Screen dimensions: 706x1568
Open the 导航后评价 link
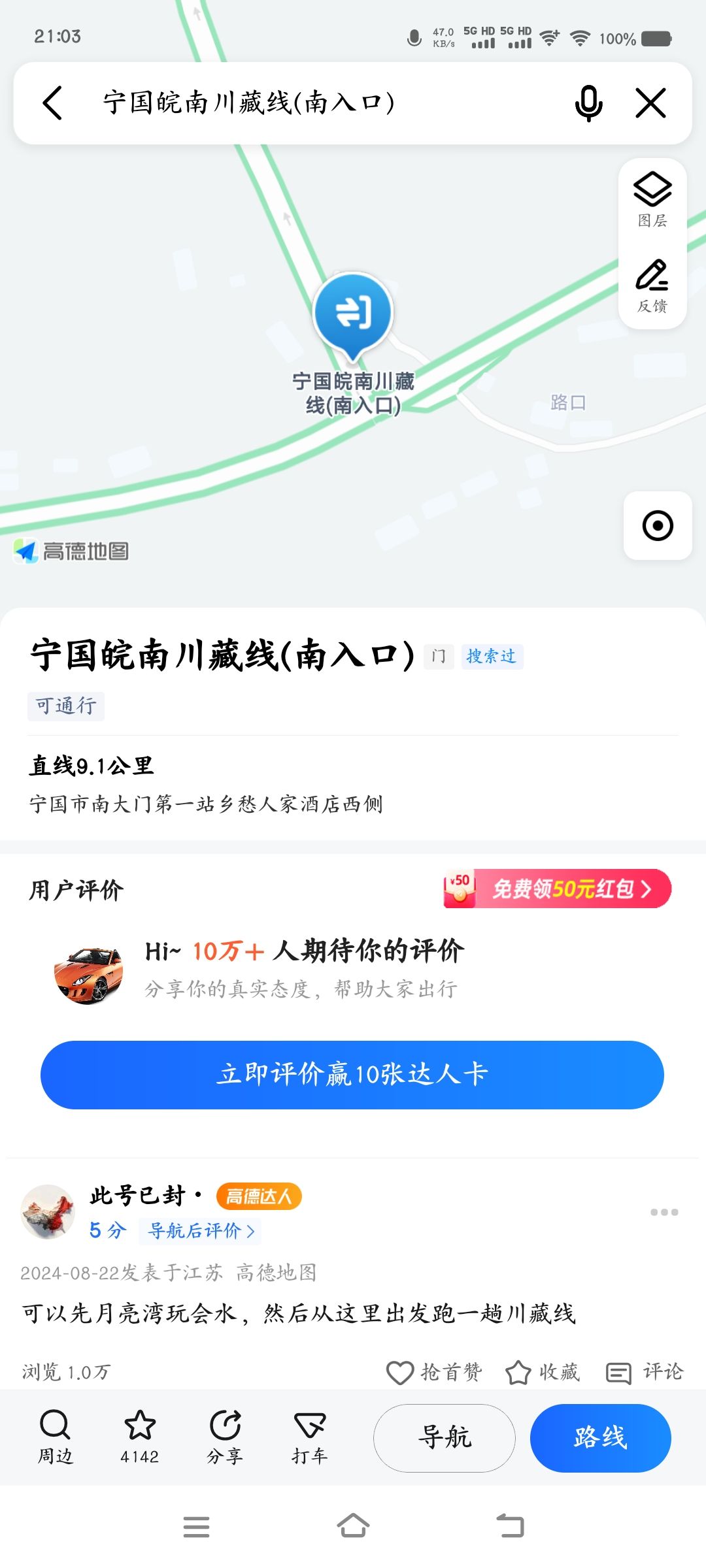tap(200, 1231)
